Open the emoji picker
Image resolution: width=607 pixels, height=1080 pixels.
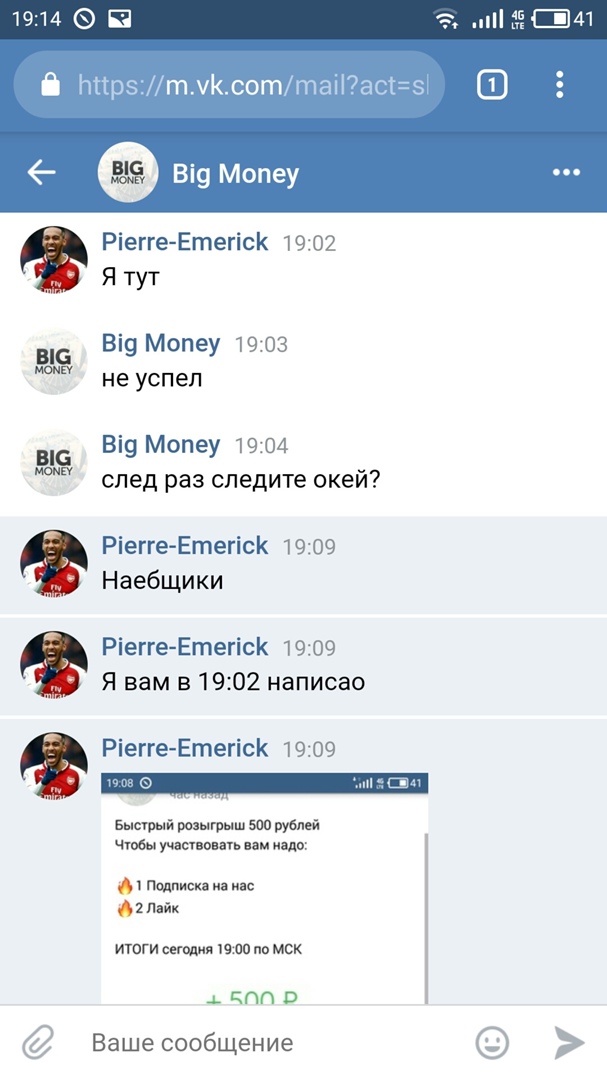pos(492,1043)
